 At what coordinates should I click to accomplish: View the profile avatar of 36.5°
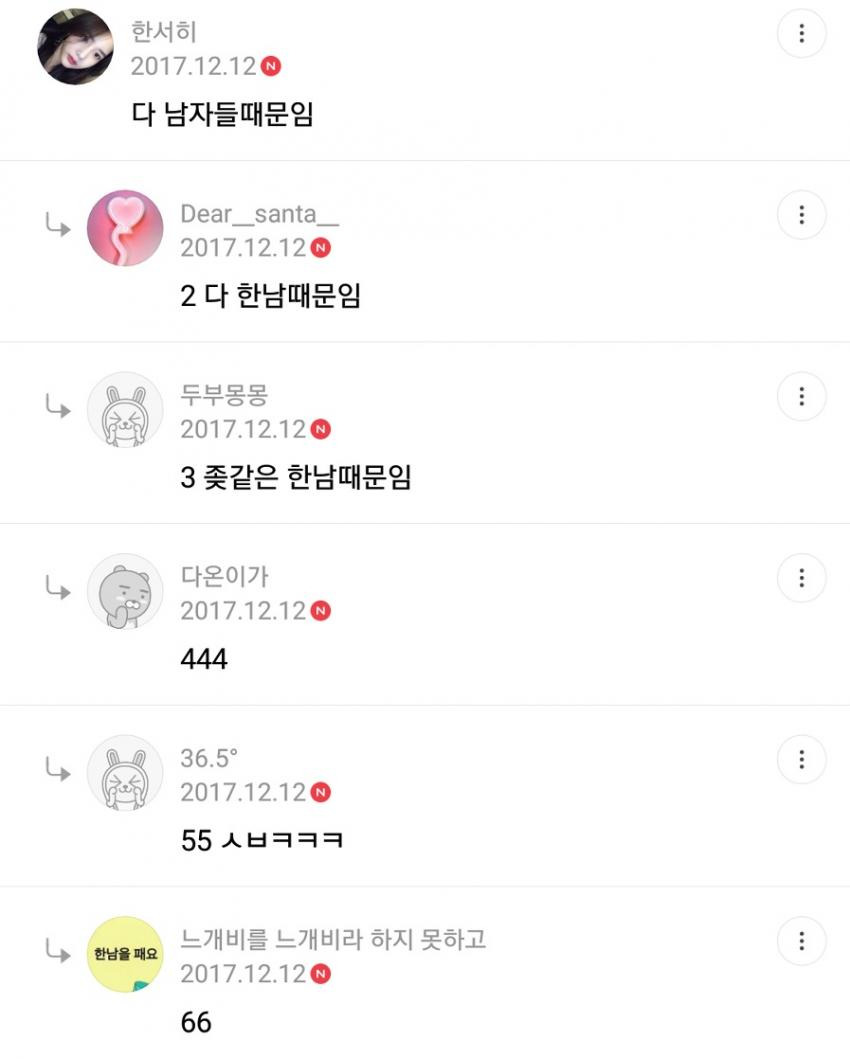[x=125, y=773]
